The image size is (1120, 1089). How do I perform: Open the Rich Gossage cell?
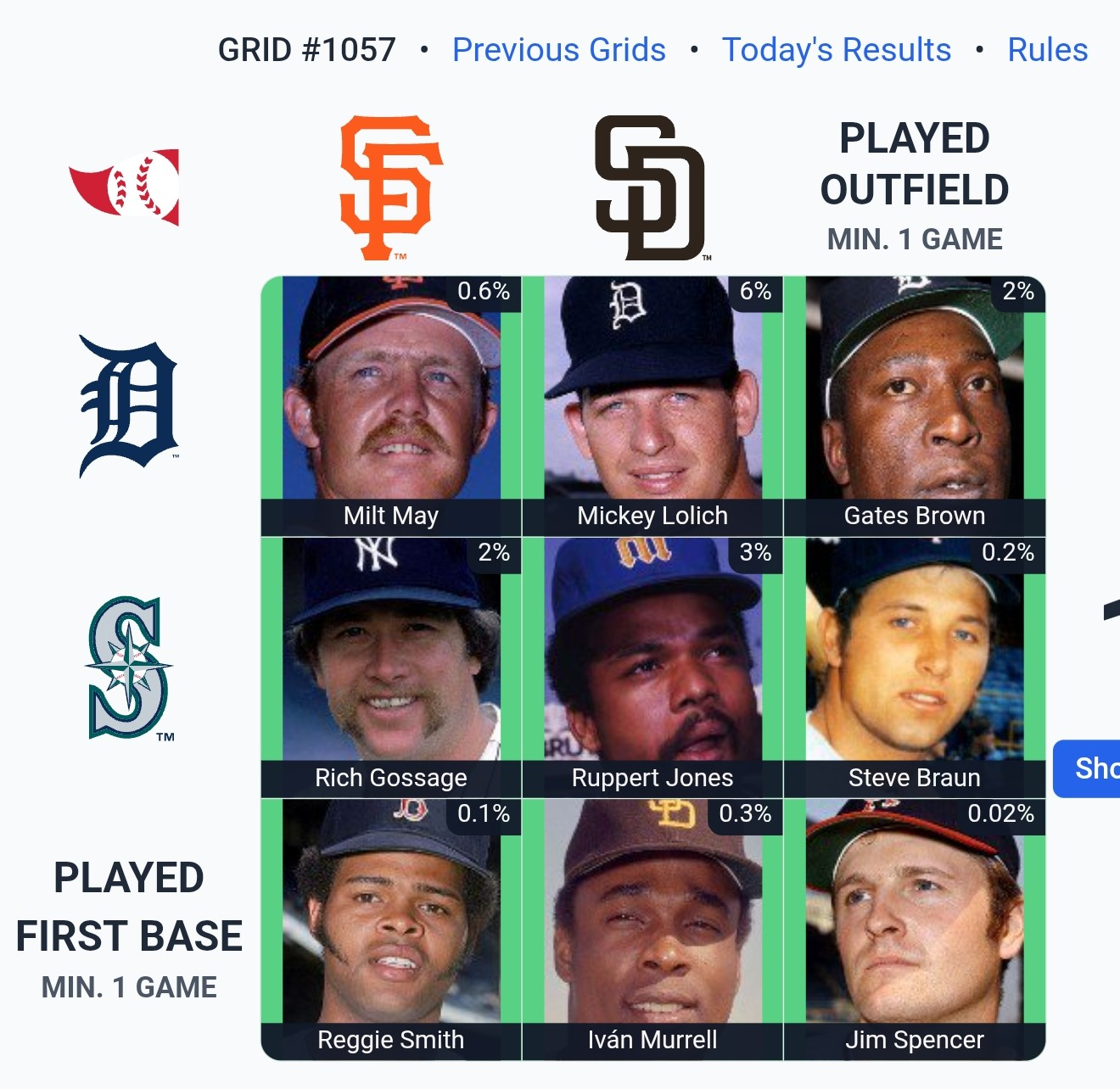(x=391, y=667)
